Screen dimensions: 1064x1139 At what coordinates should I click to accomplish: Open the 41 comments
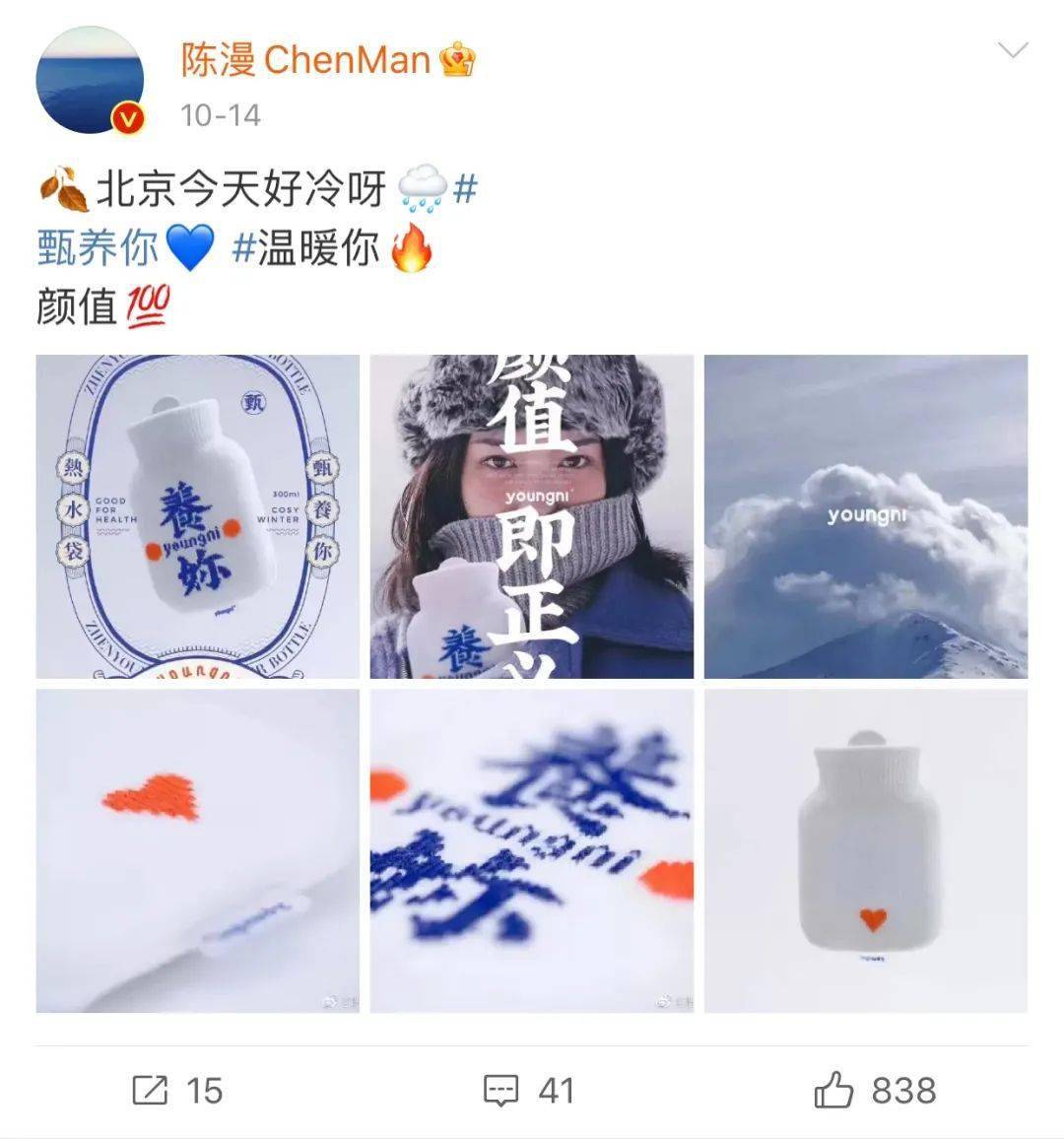point(529,1090)
